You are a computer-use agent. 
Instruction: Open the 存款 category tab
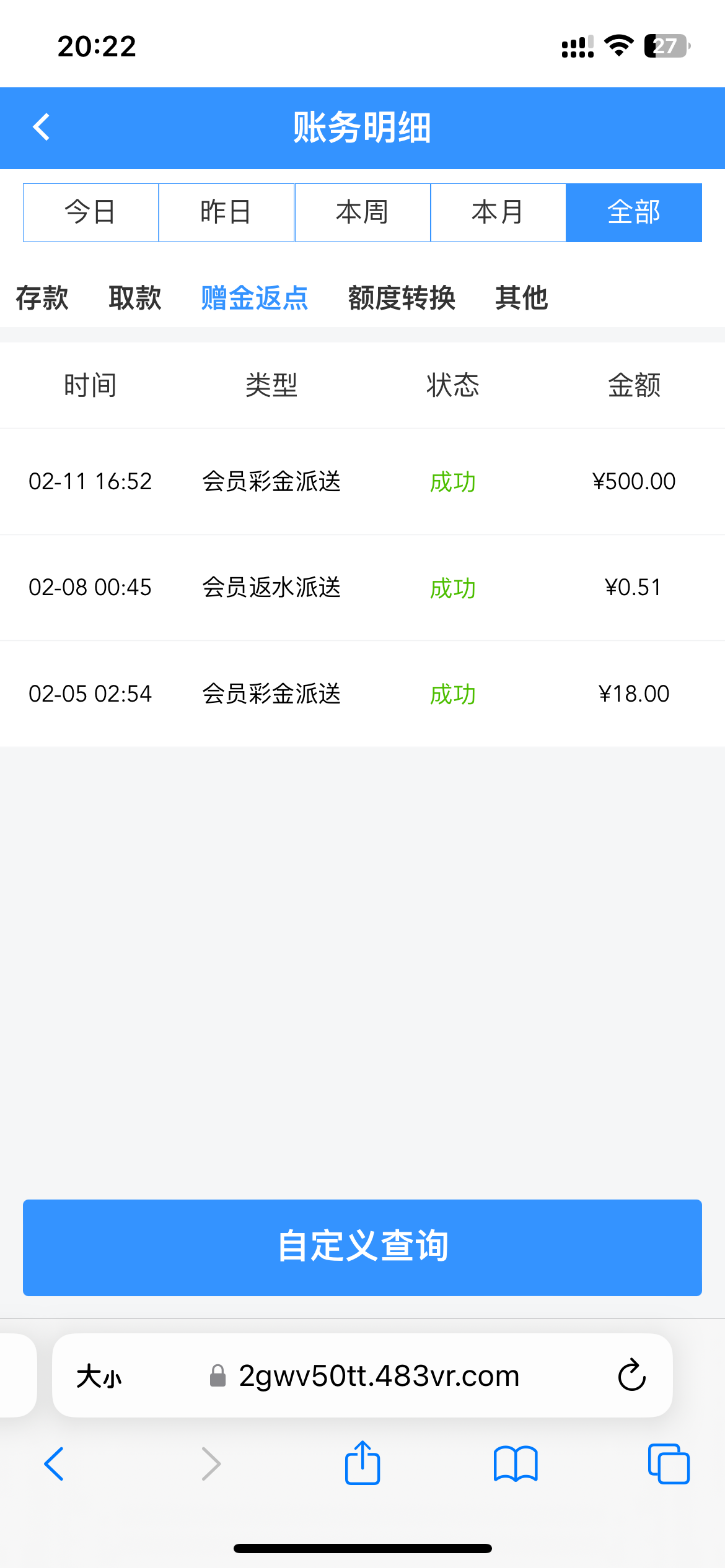tap(42, 298)
